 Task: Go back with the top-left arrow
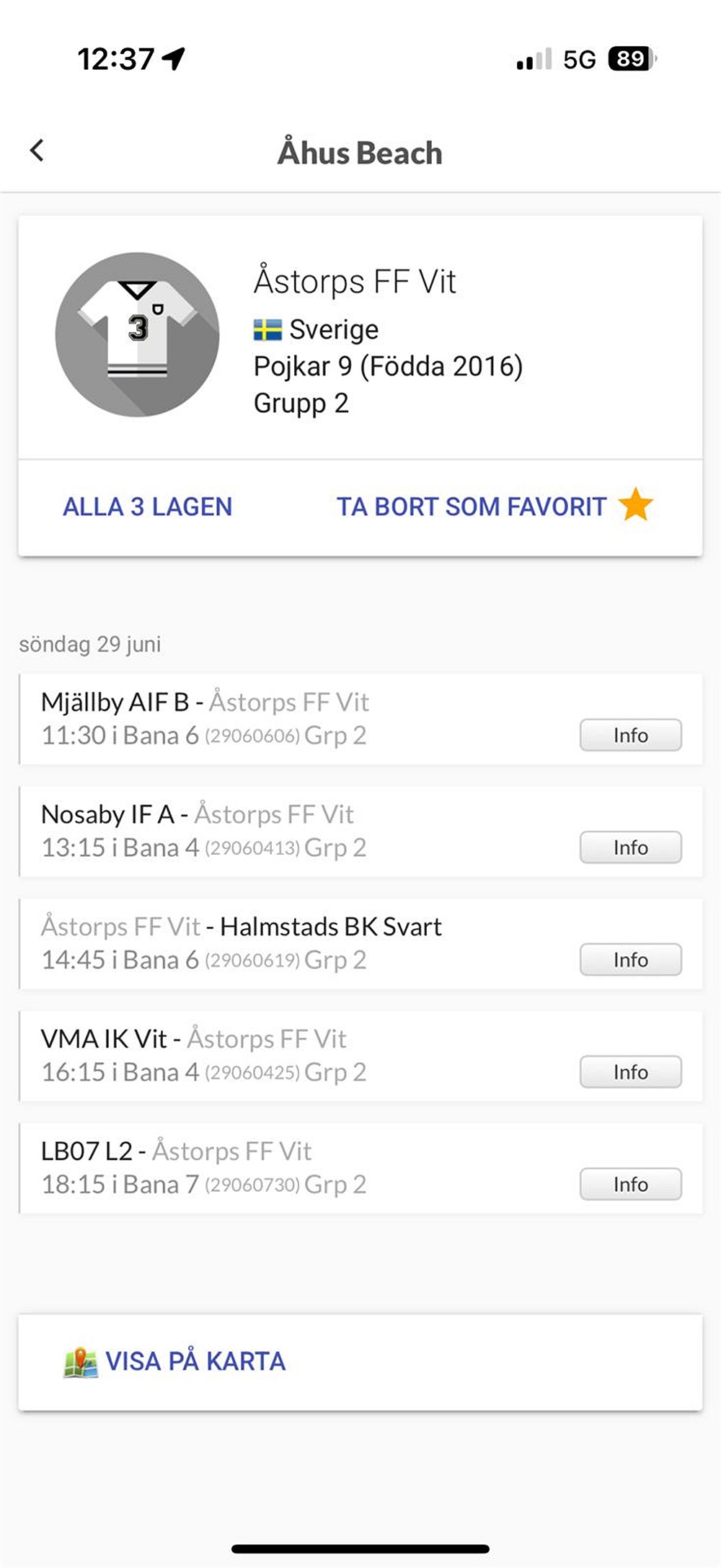[37, 151]
